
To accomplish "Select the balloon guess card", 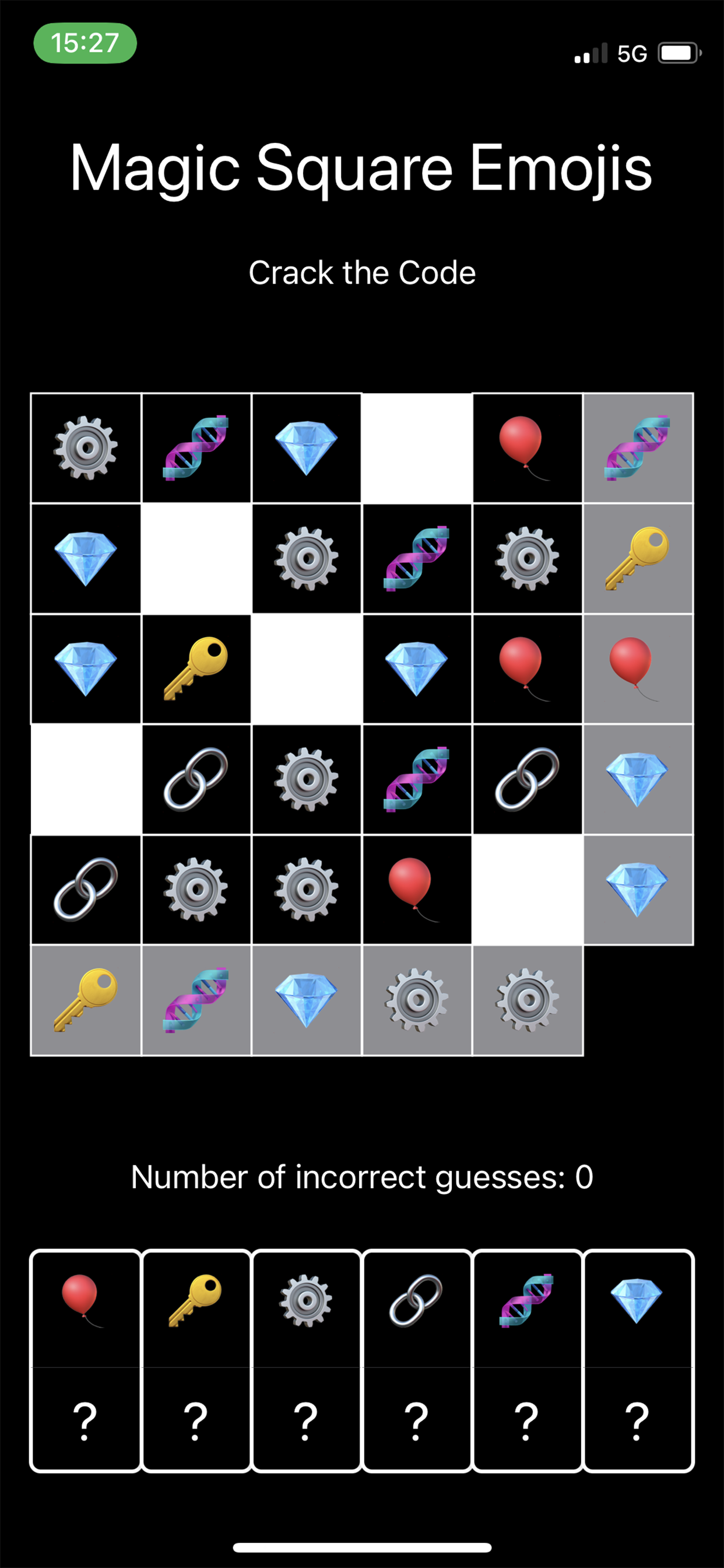I will coord(85,1359).
